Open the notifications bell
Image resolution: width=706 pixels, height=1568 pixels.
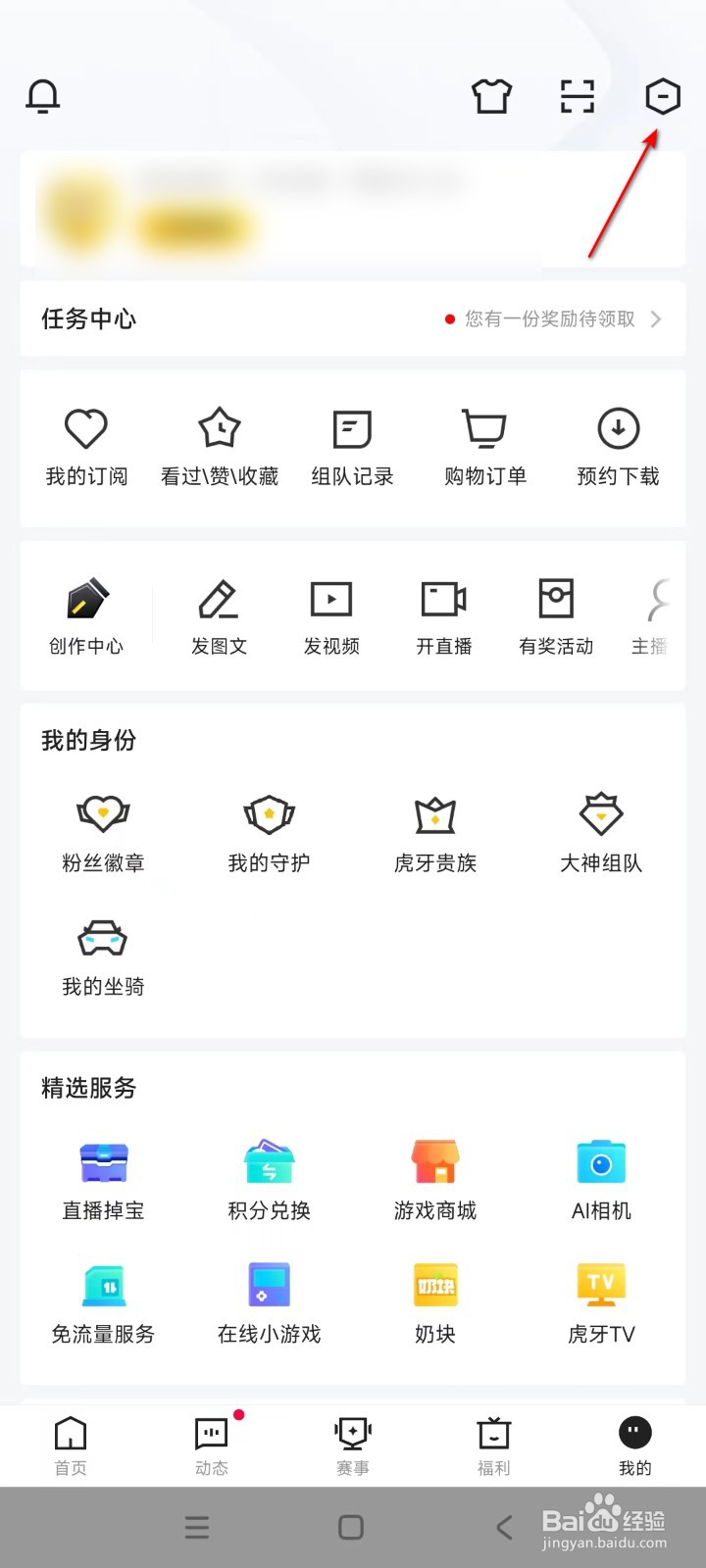pyautogui.click(x=43, y=97)
